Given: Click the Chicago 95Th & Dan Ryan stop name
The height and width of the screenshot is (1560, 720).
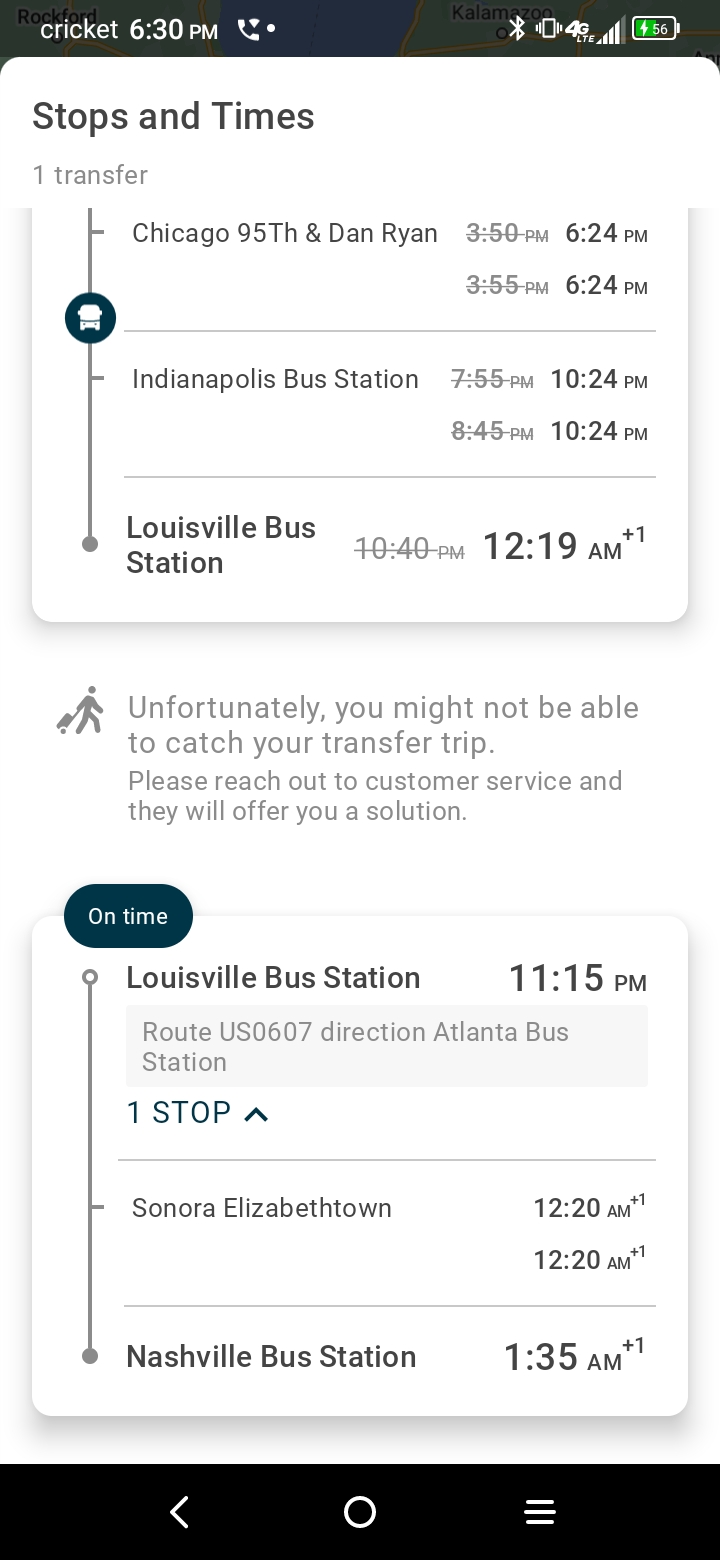Looking at the screenshot, I should pyautogui.click(x=284, y=233).
